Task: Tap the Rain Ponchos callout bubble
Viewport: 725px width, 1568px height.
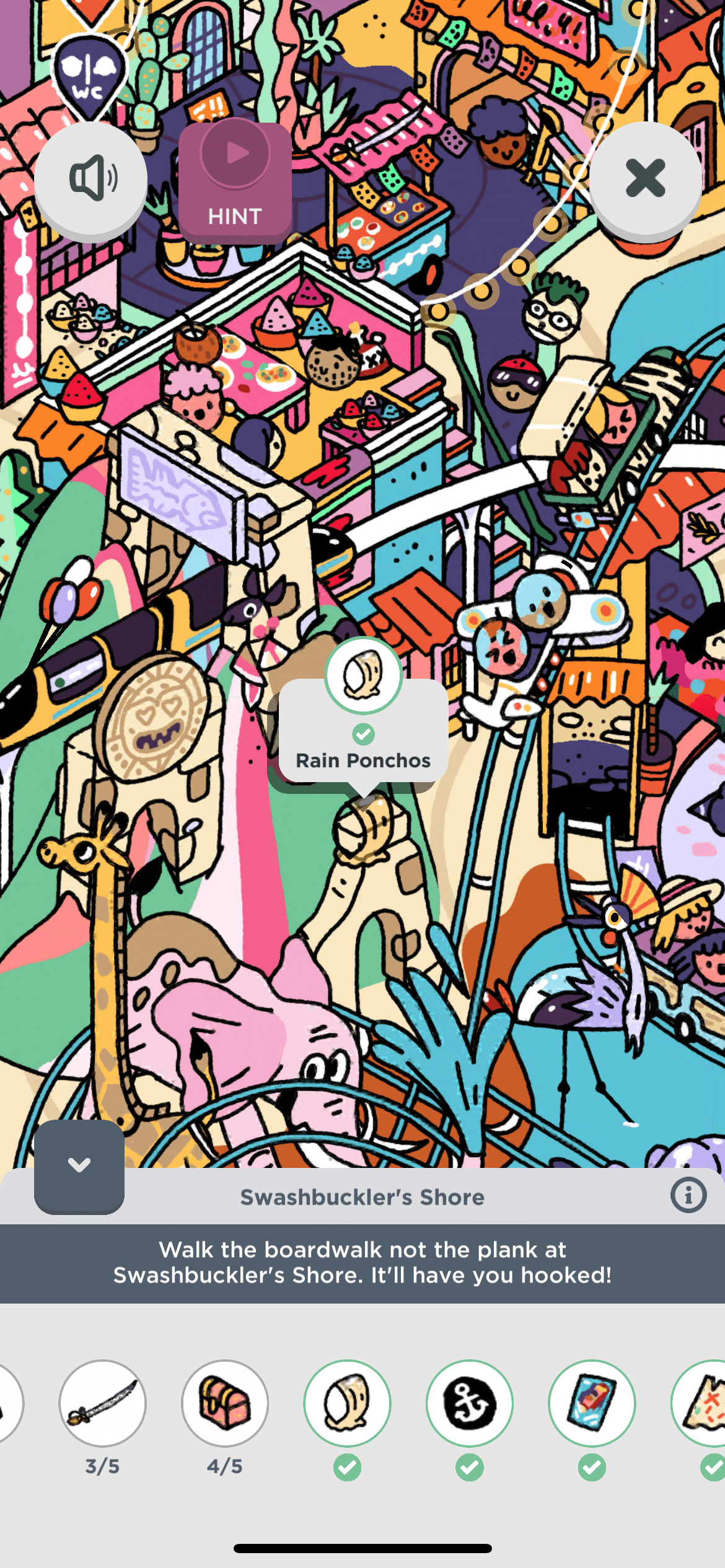Action: point(363,731)
